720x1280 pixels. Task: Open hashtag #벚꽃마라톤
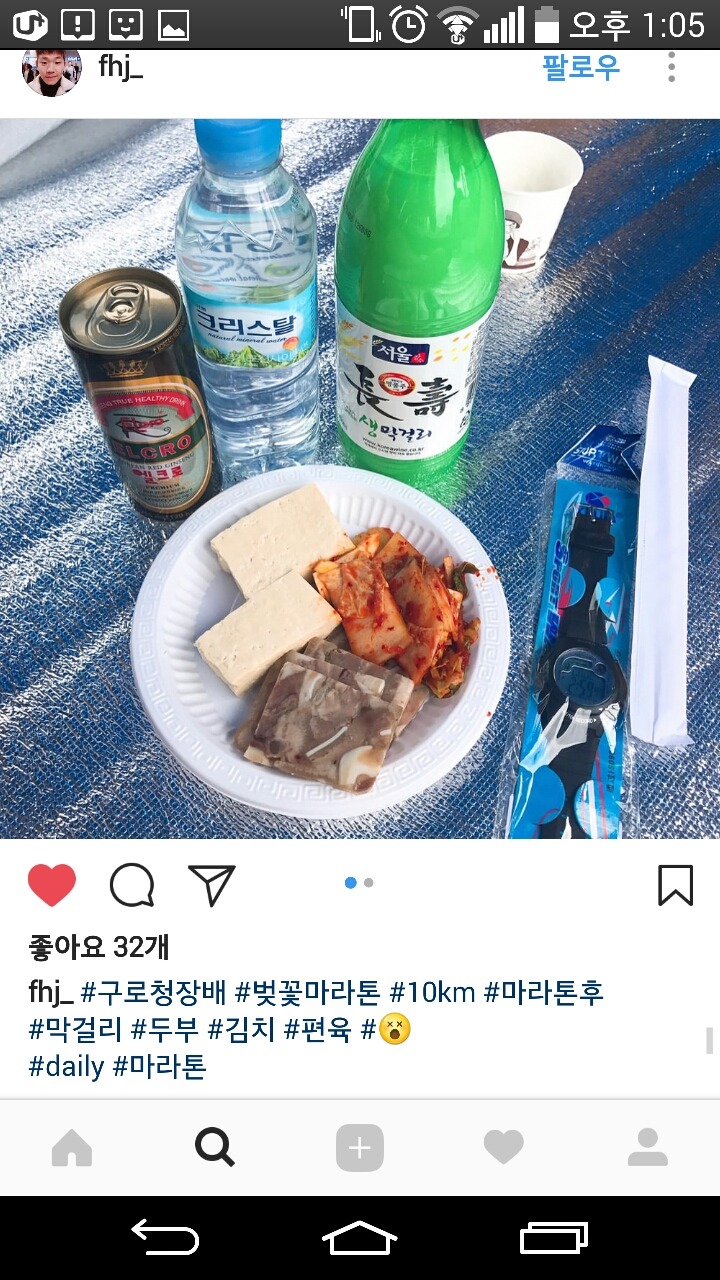pyautogui.click(x=307, y=993)
